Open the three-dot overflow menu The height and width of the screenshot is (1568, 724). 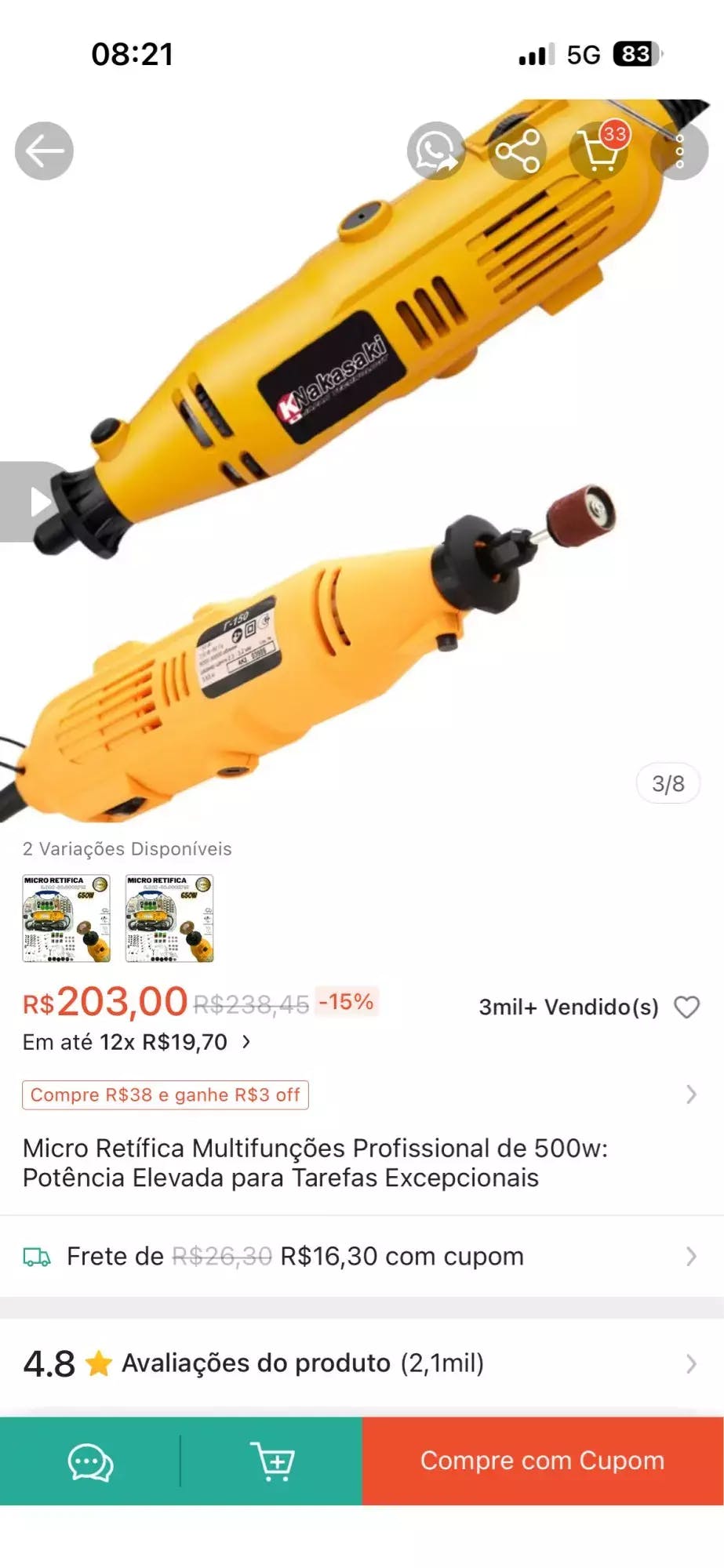click(x=679, y=151)
